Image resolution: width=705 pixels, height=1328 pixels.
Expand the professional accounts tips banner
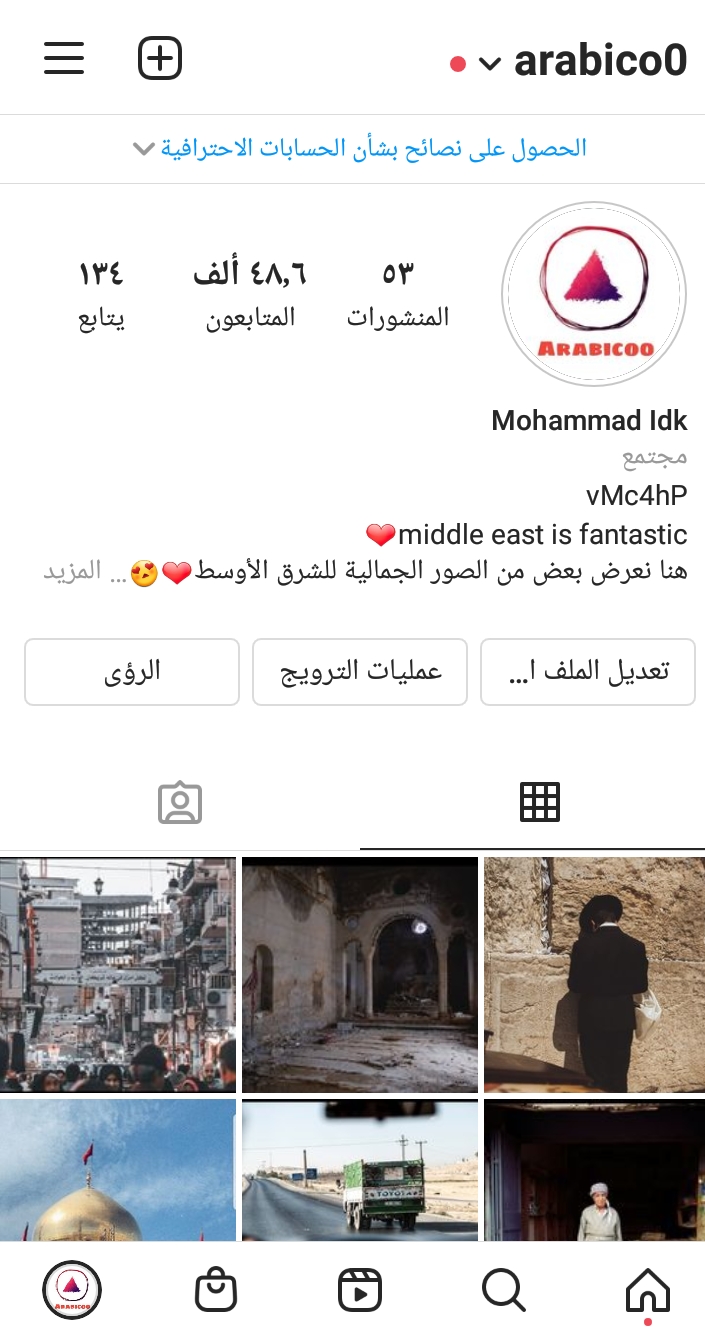point(360,149)
